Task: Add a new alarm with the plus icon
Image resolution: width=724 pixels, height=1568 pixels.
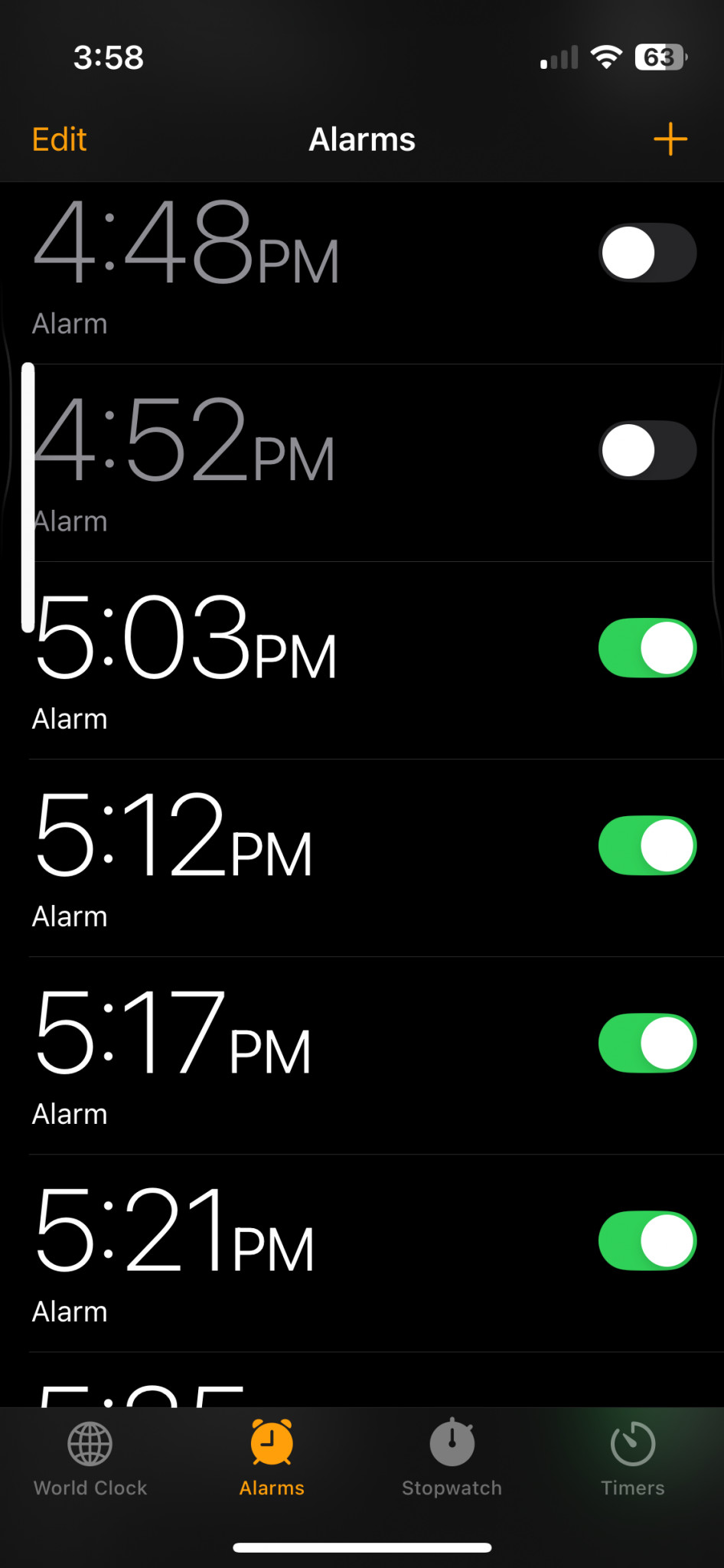Action: [670, 139]
